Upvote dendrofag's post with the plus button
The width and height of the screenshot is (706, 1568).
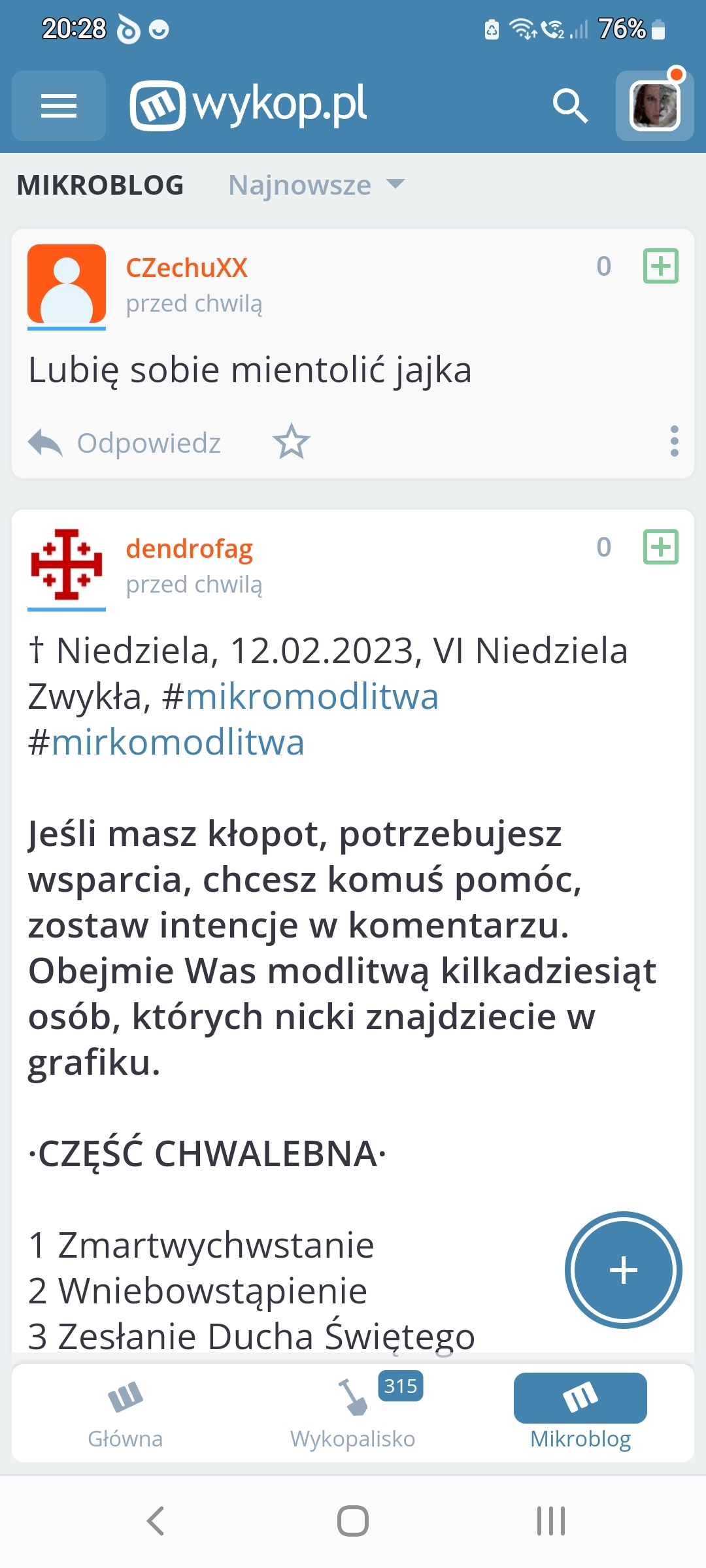point(660,547)
